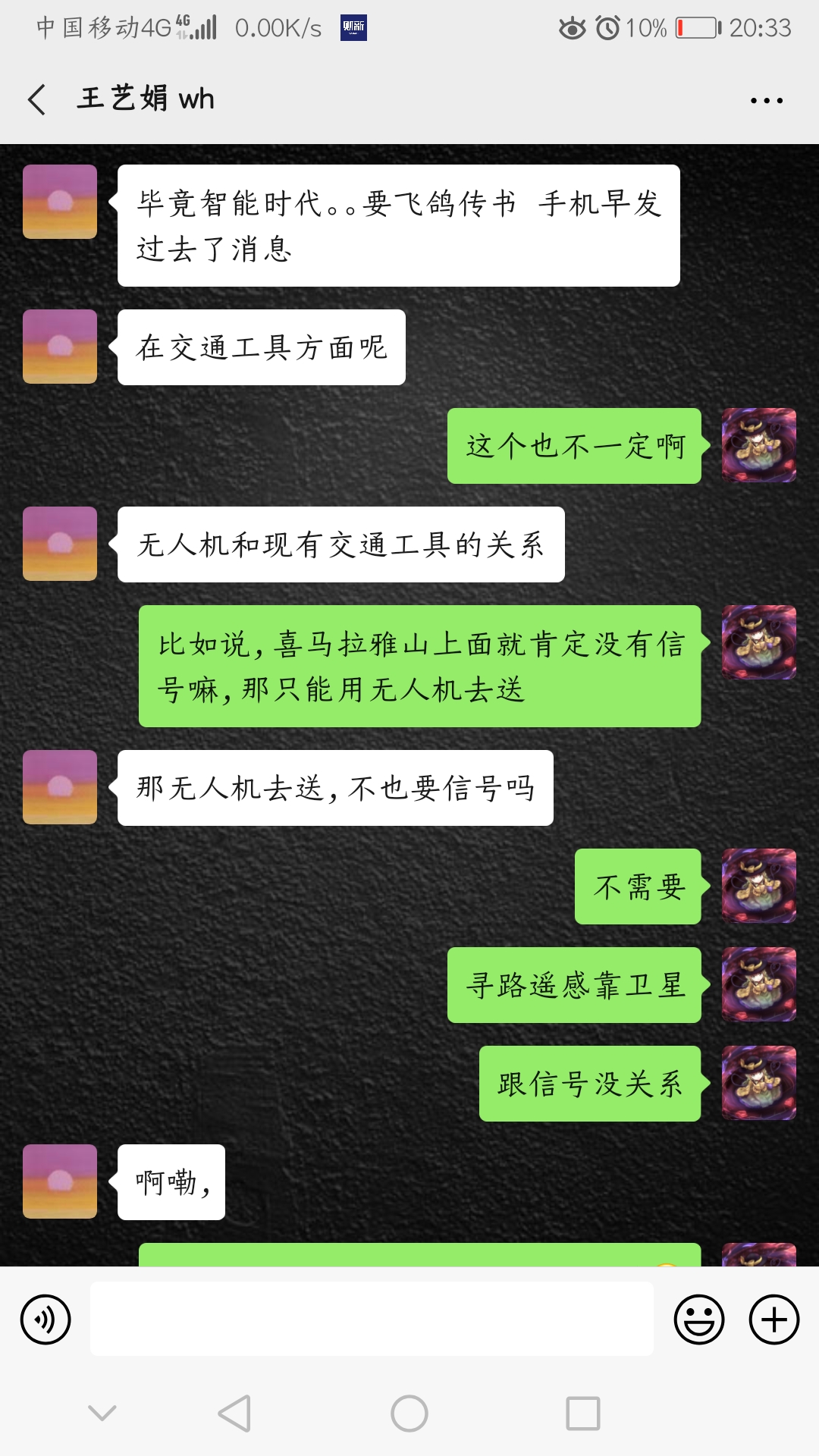The width and height of the screenshot is (819, 1456).
Task: Open the emoji sticker panel
Action: pos(698,1319)
